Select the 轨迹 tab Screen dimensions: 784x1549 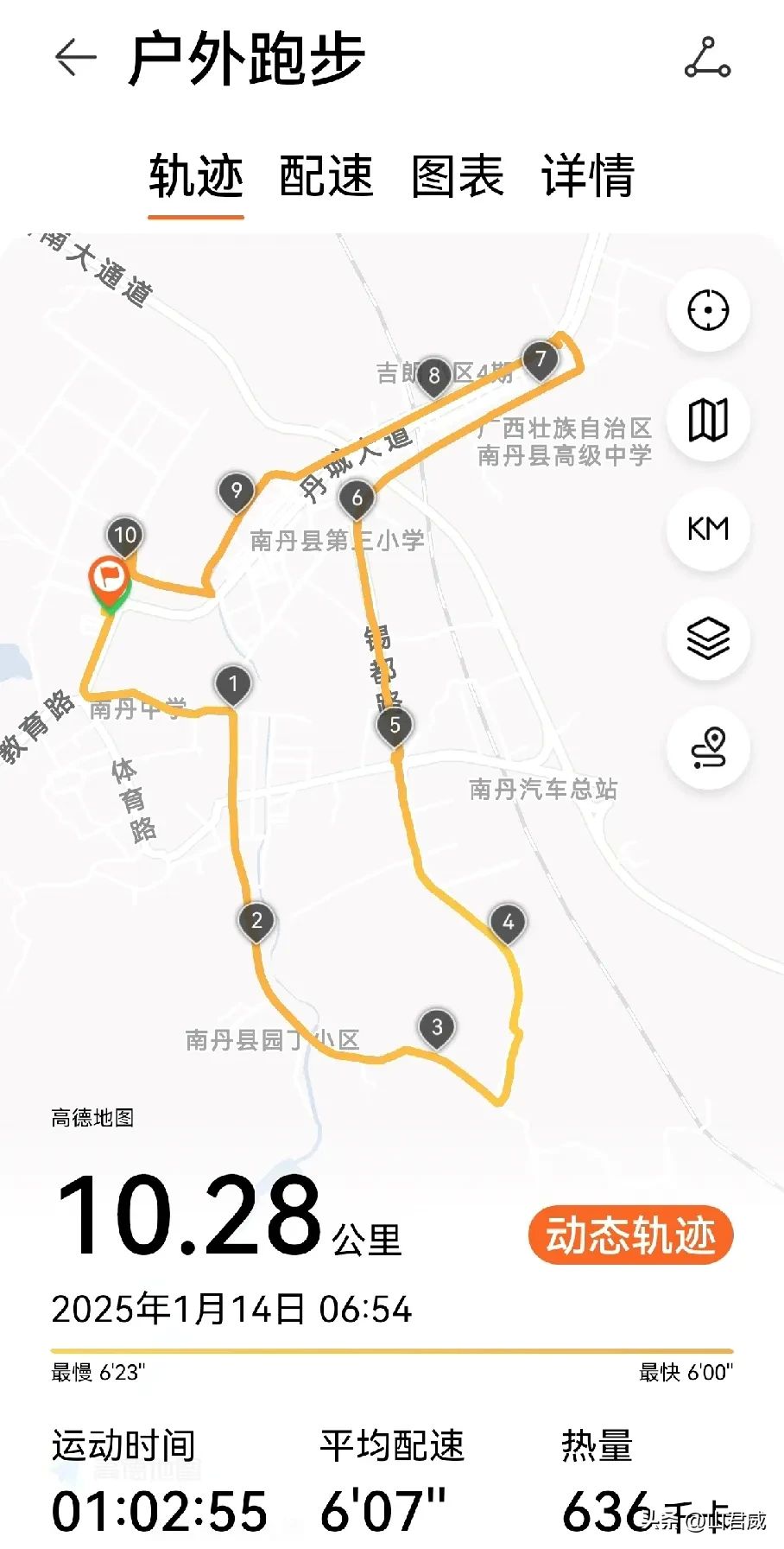pos(196,175)
